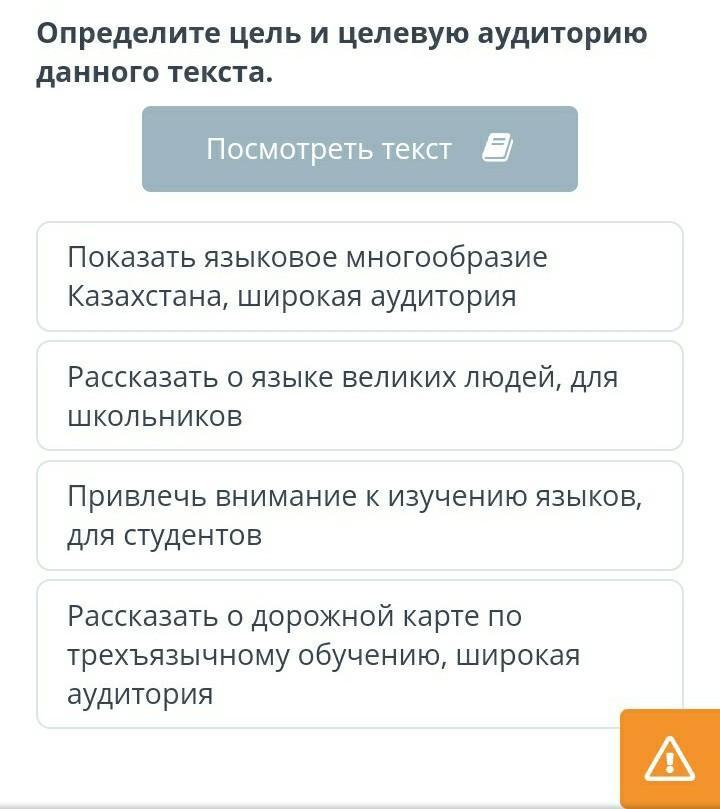Pick answer Привлечь внимание к изучению языков
The image size is (720, 809).
[x=359, y=515]
